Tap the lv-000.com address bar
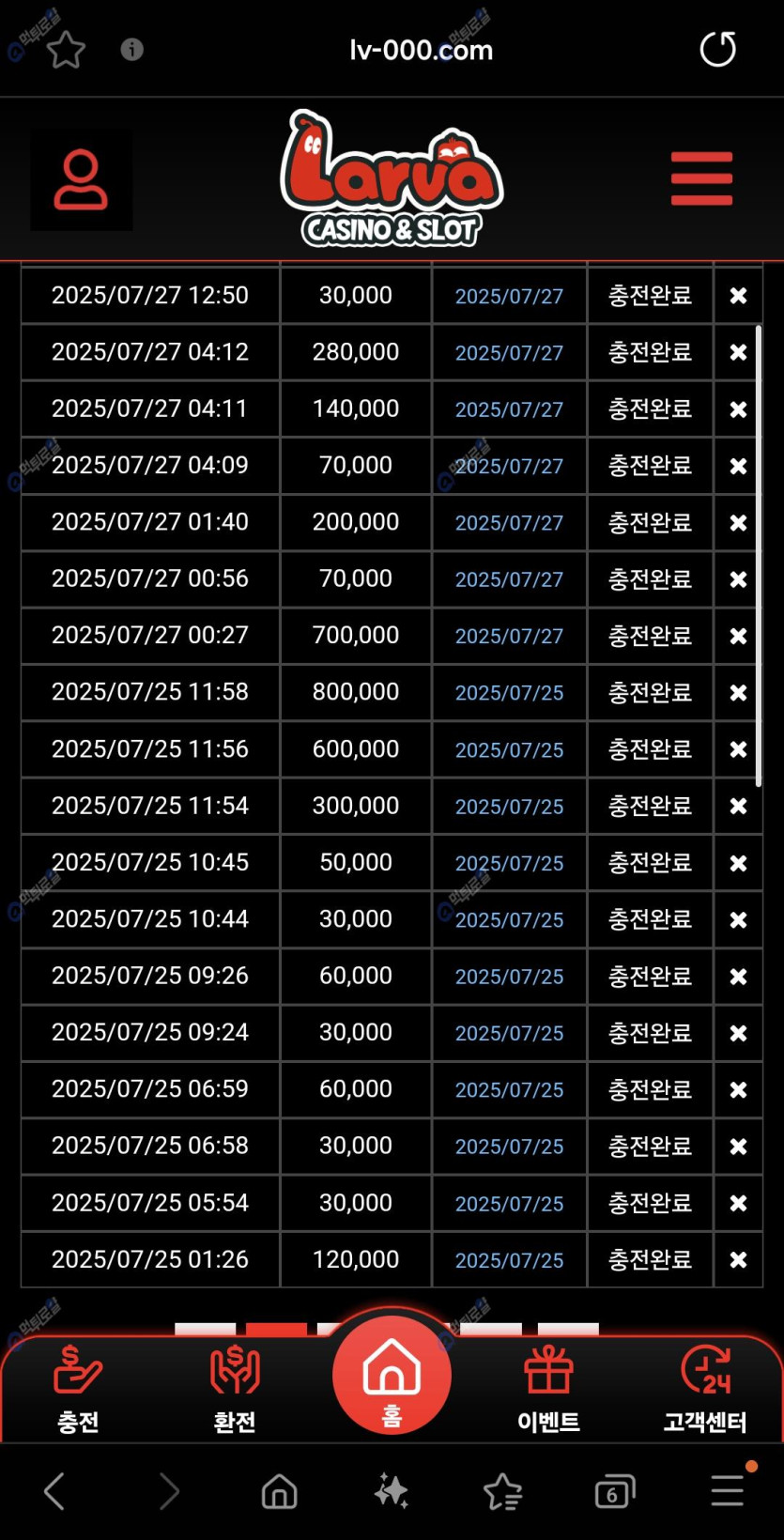Screen dimensions: 784x1540 coord(421,50)
